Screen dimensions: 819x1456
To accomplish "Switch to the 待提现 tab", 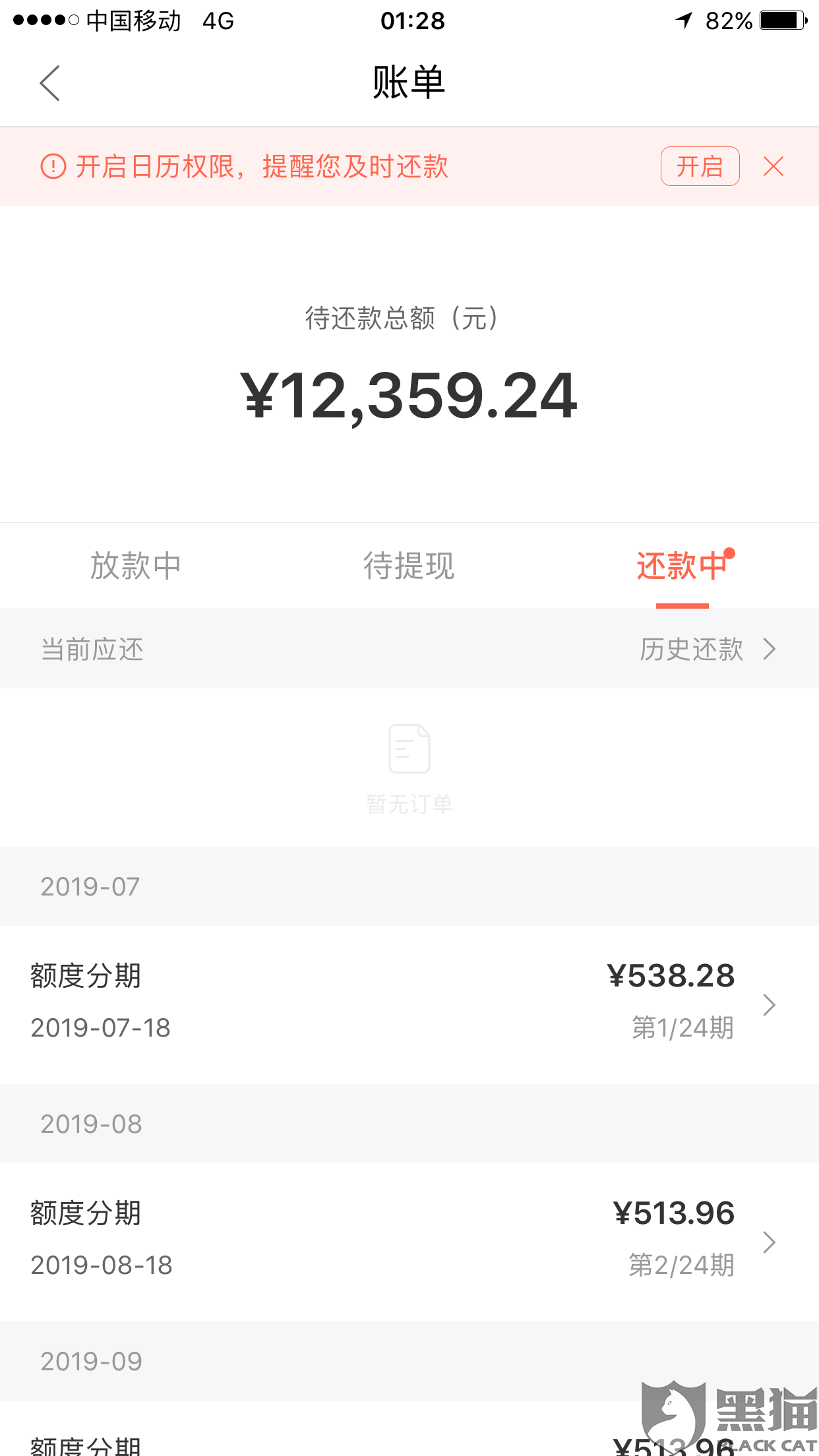I will 409,566.
